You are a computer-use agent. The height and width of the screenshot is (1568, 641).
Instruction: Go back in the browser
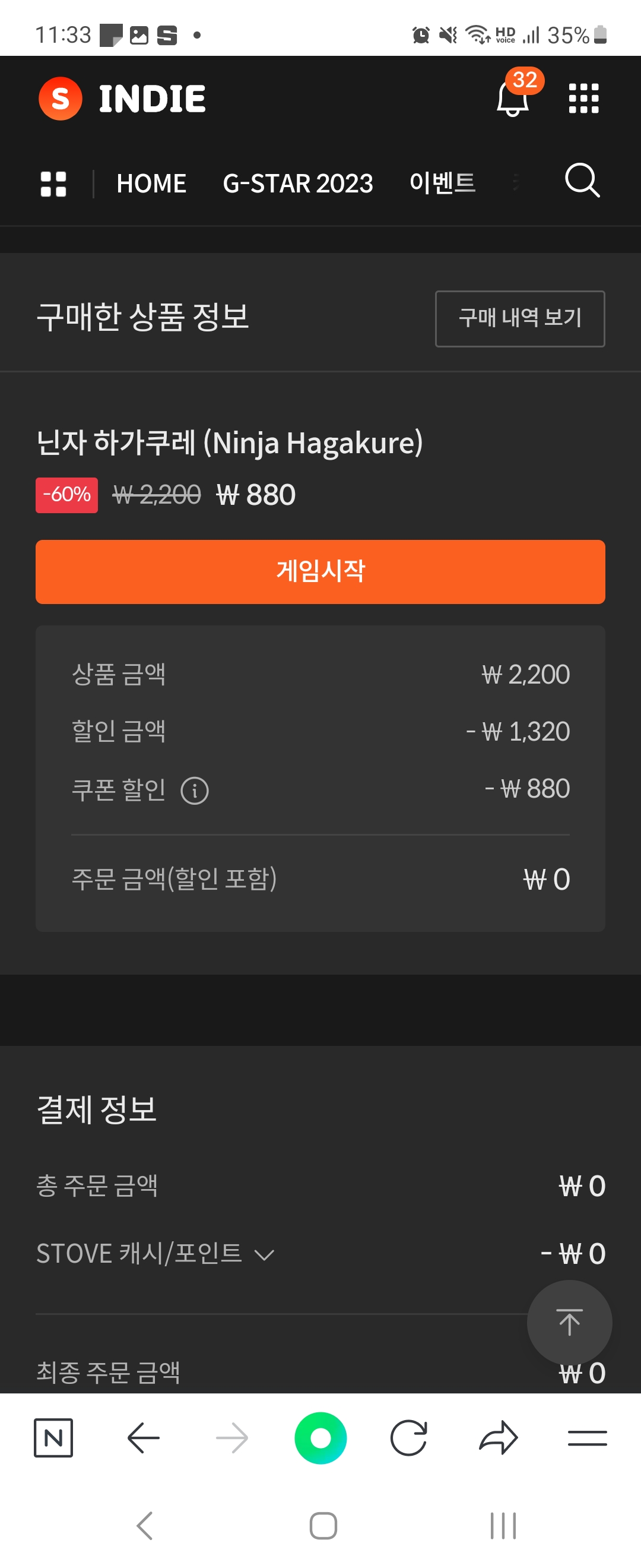pos(144,1438)
